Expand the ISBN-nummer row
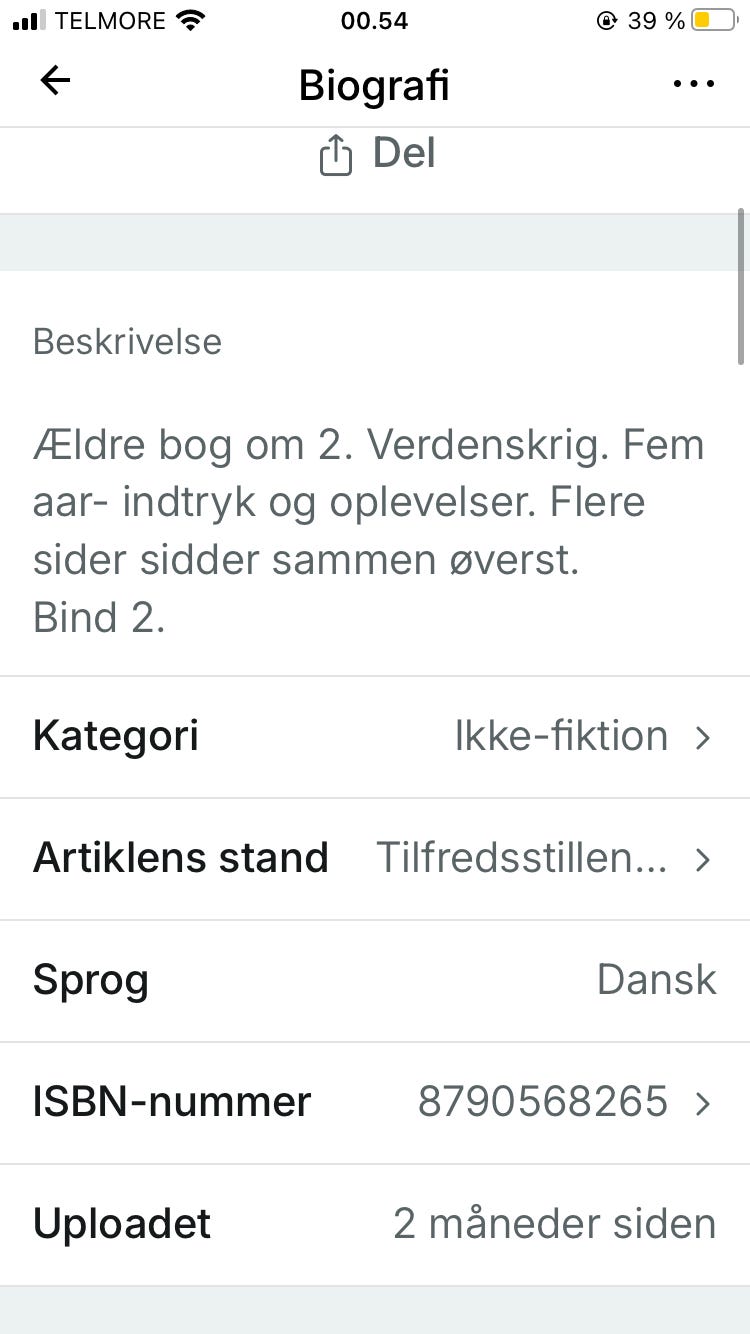The image size is (750, 1334). coord(375,1102)
